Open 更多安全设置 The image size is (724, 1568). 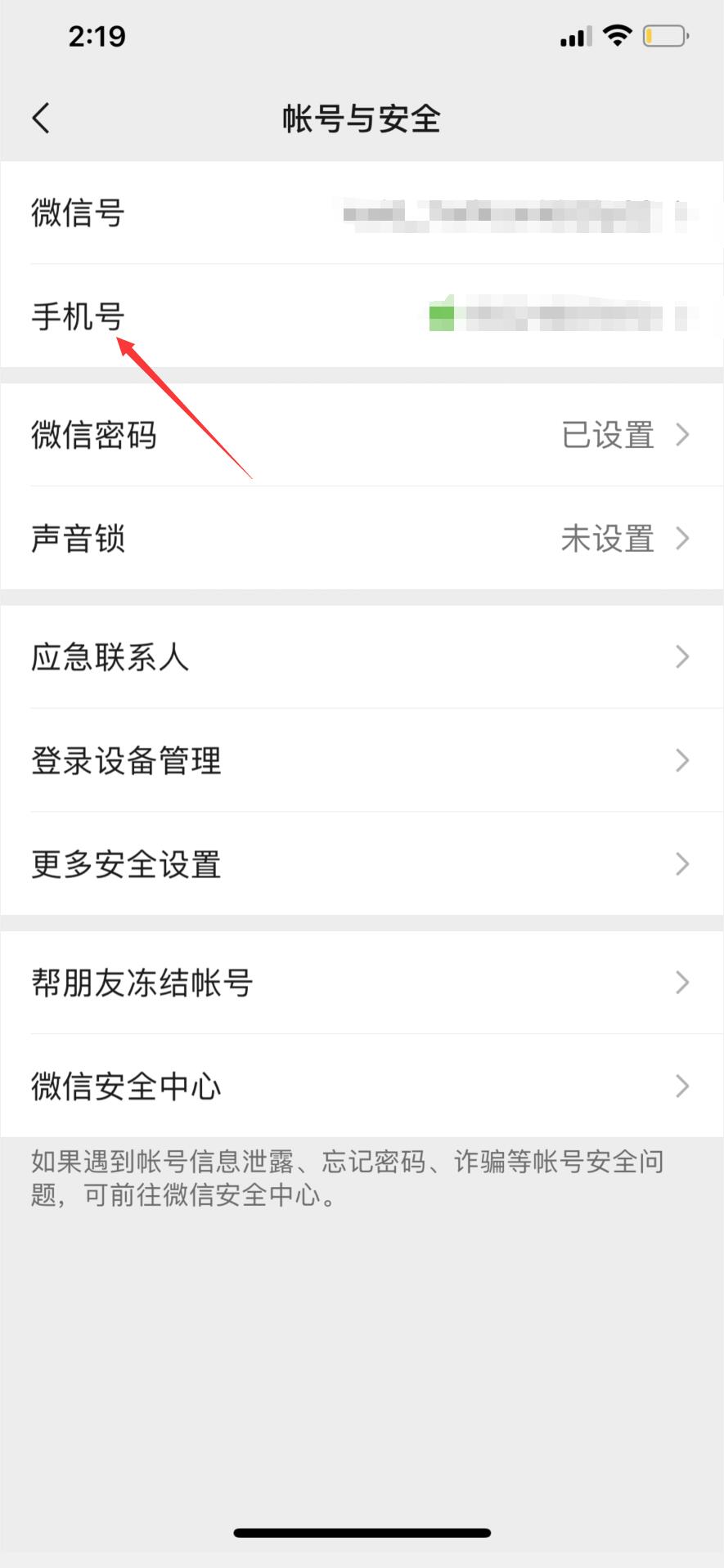[362, 864]
